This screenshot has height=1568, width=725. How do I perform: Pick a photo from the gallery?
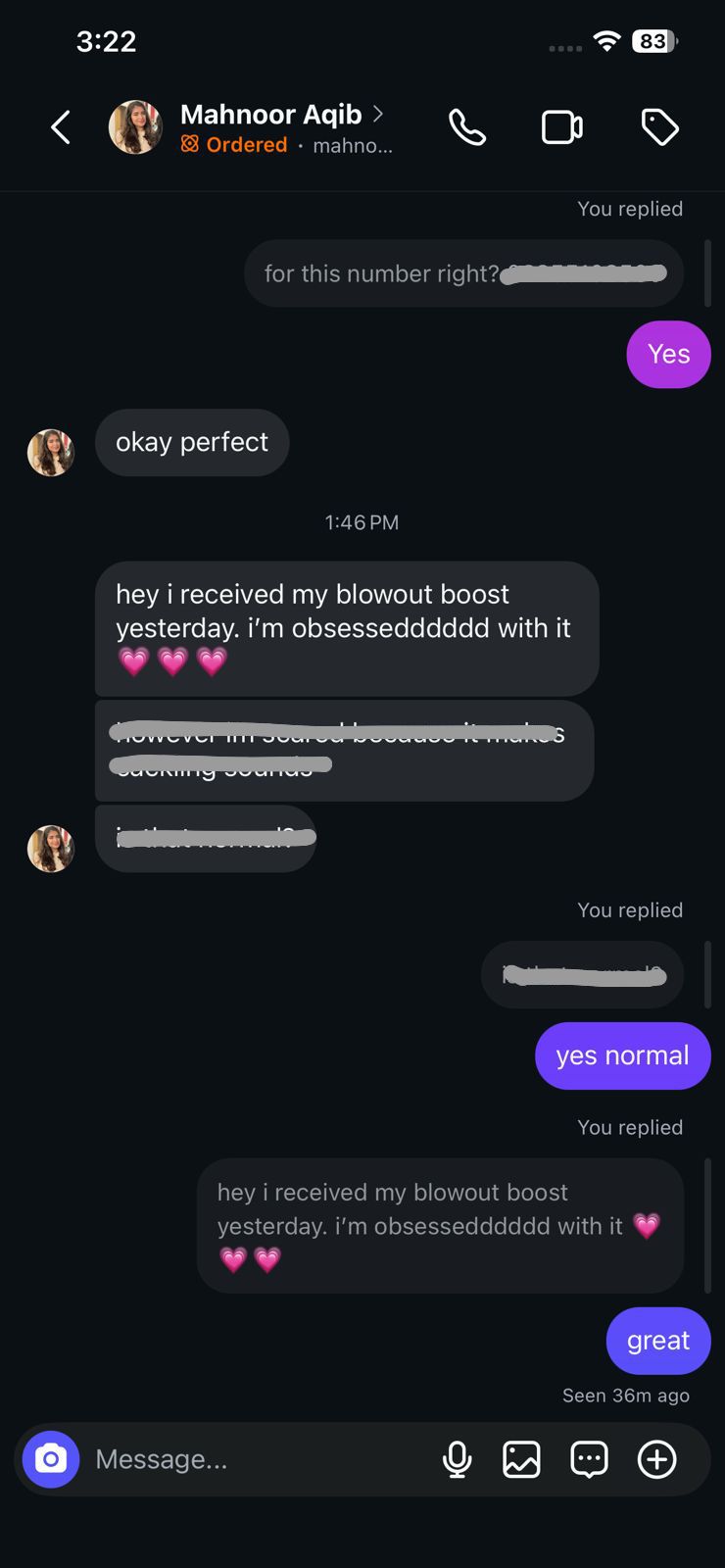(521, 1459)
